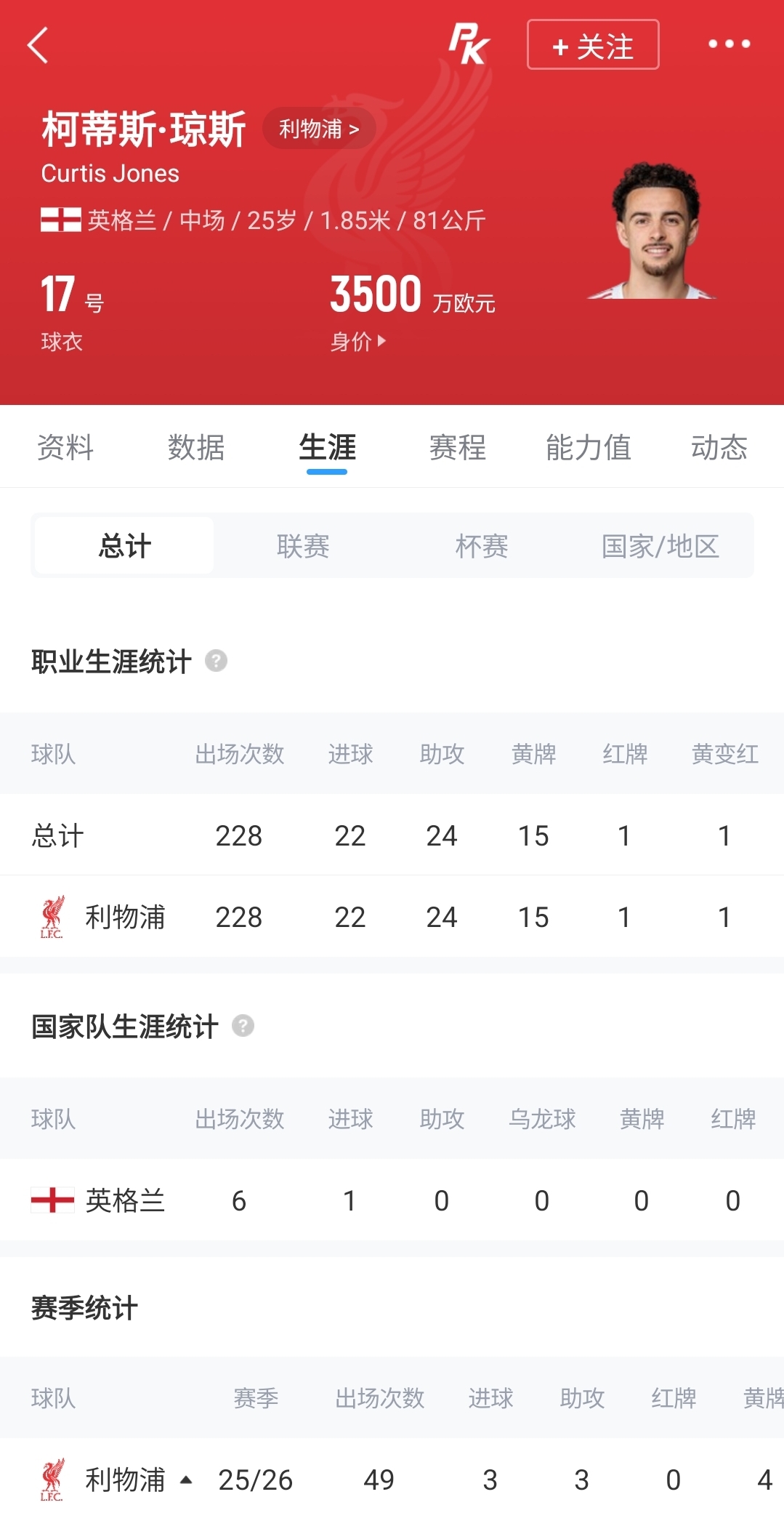Screen dimensions: 784x1513
Task: Open the PK player comparison icon
Action: (469, 44)
